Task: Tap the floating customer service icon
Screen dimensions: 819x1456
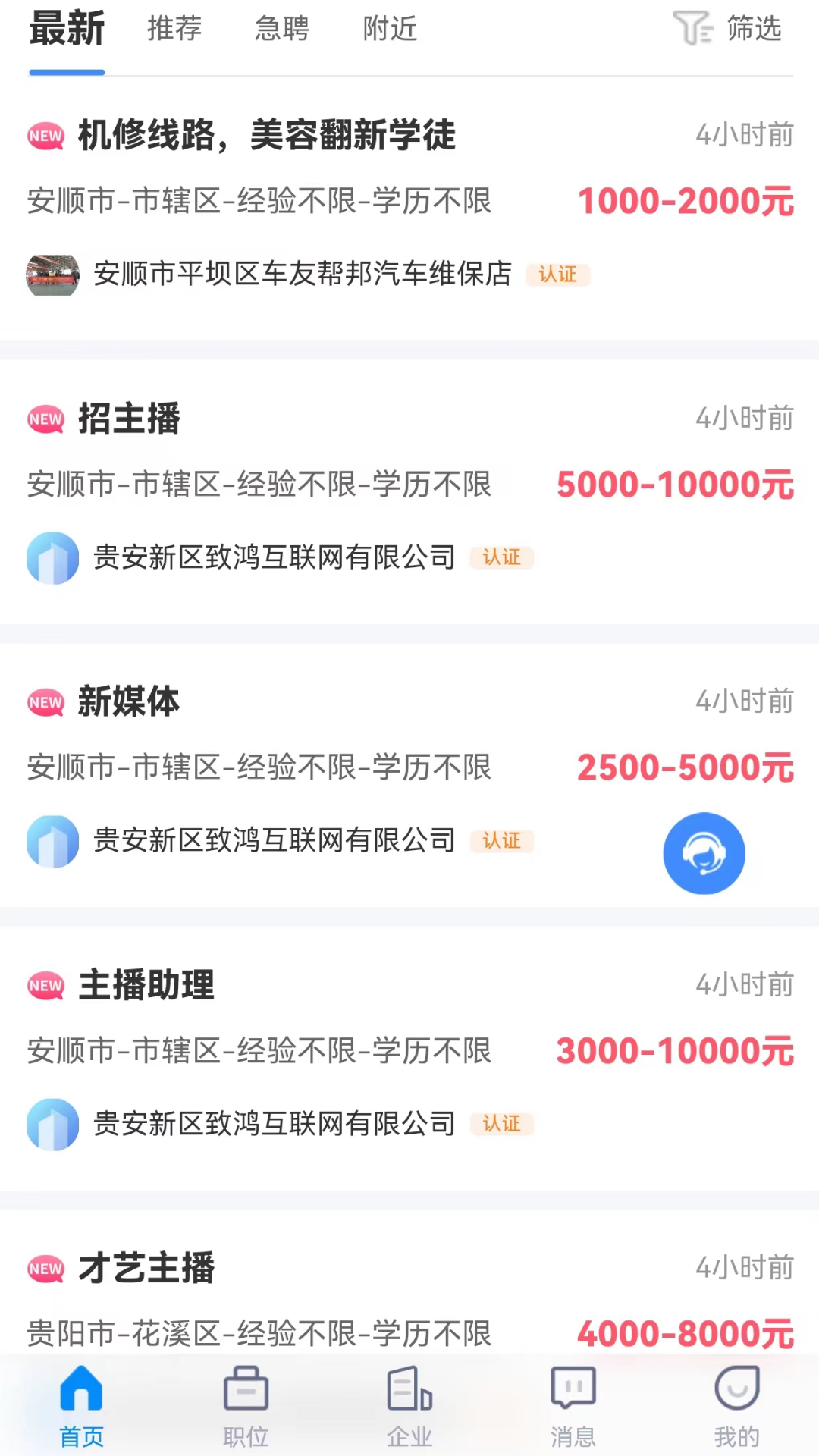Action: click(x=704, y=852)
